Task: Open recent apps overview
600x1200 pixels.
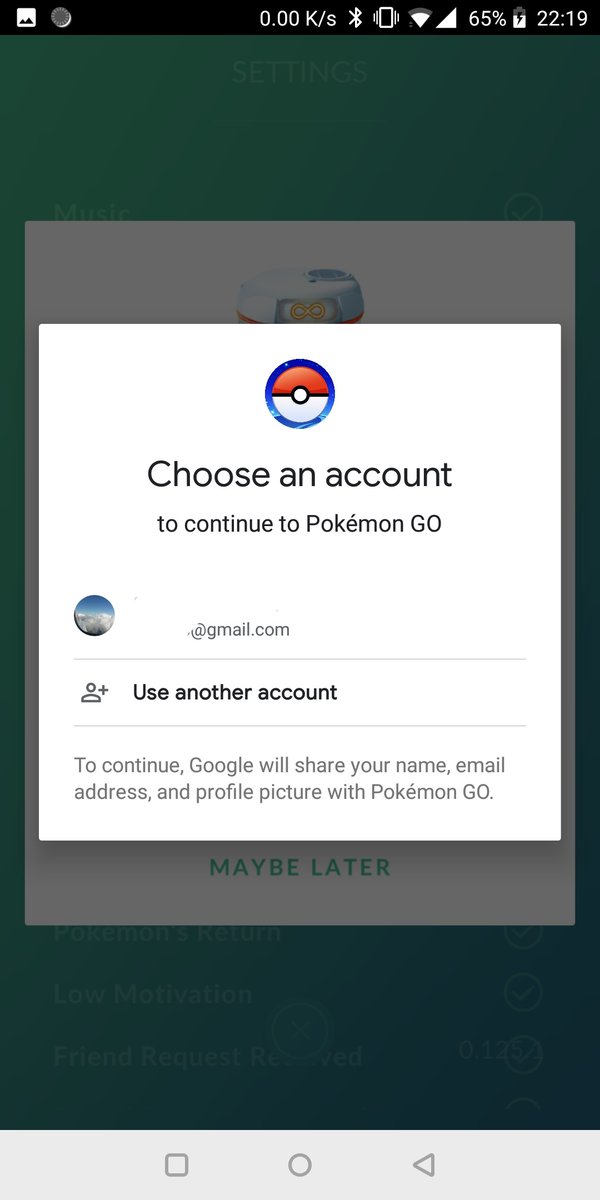Action: [176, 1164]
